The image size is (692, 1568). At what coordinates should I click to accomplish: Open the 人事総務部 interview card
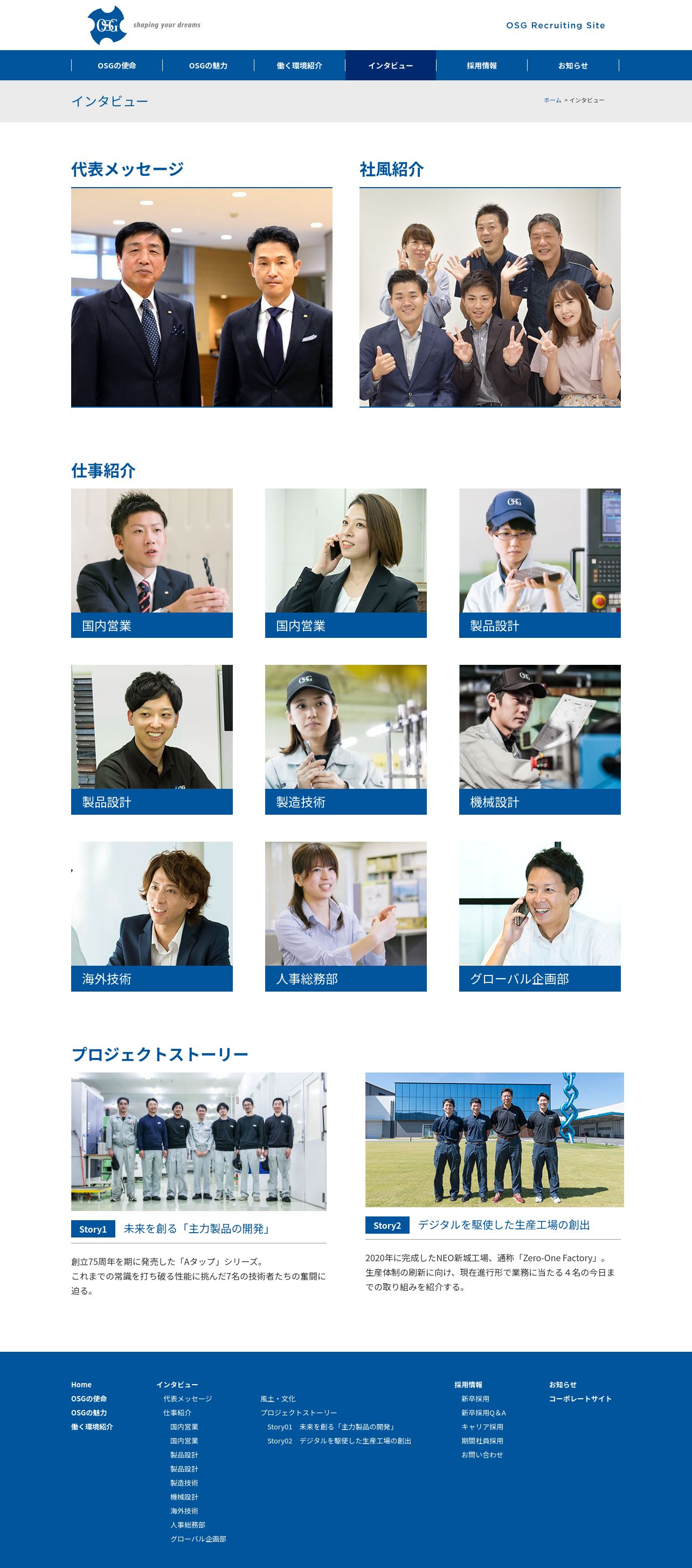[345, 916]
